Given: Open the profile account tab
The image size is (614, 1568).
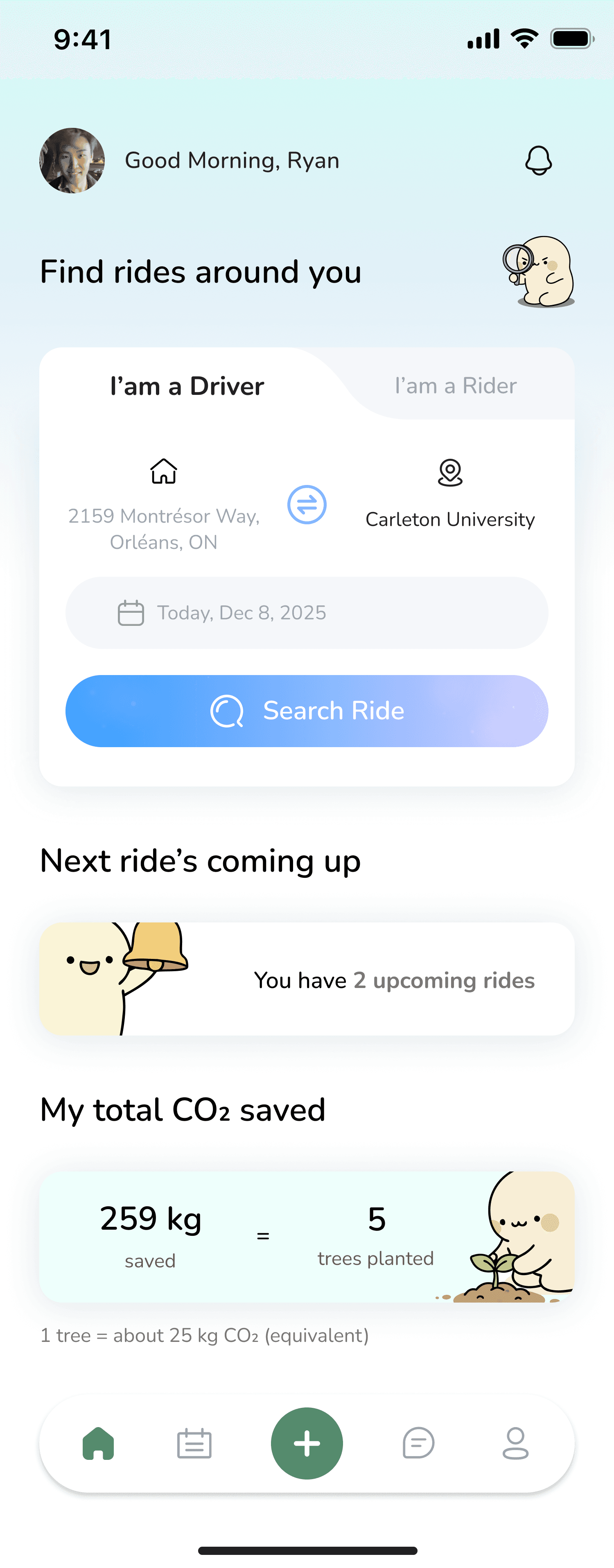Looking at the screenshot, I should [x=515, y=1443].
